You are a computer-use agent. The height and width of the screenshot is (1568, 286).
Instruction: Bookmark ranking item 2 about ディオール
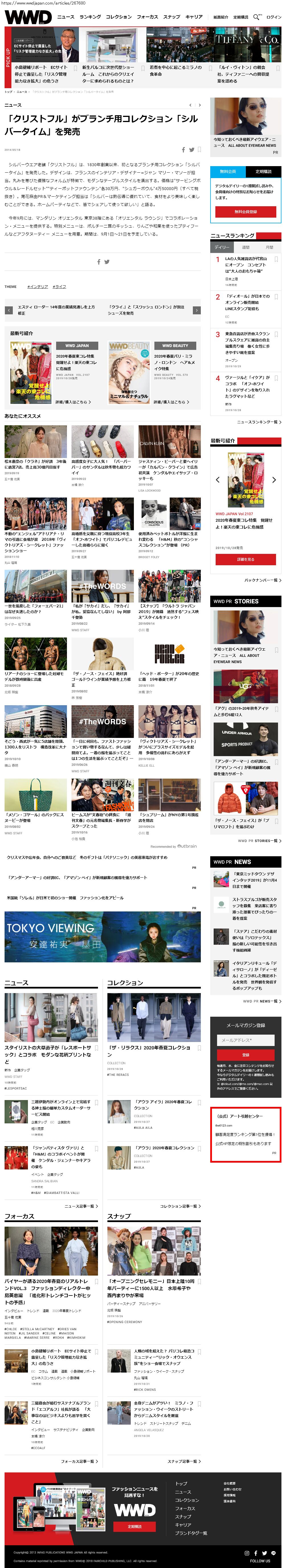coord(276,296)
